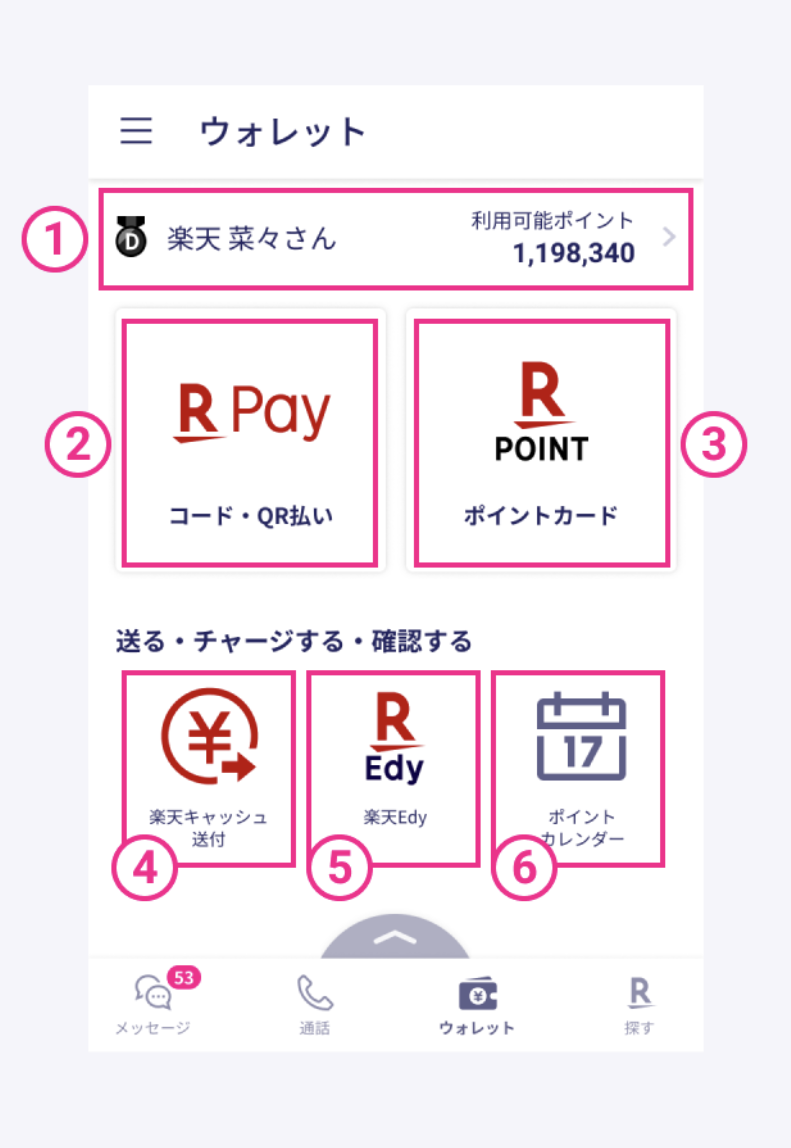Select 楽天キャッシュ送付
The height and width of the screenshot is (1148, 791).
pyautogui.click(x=209, y=767)
